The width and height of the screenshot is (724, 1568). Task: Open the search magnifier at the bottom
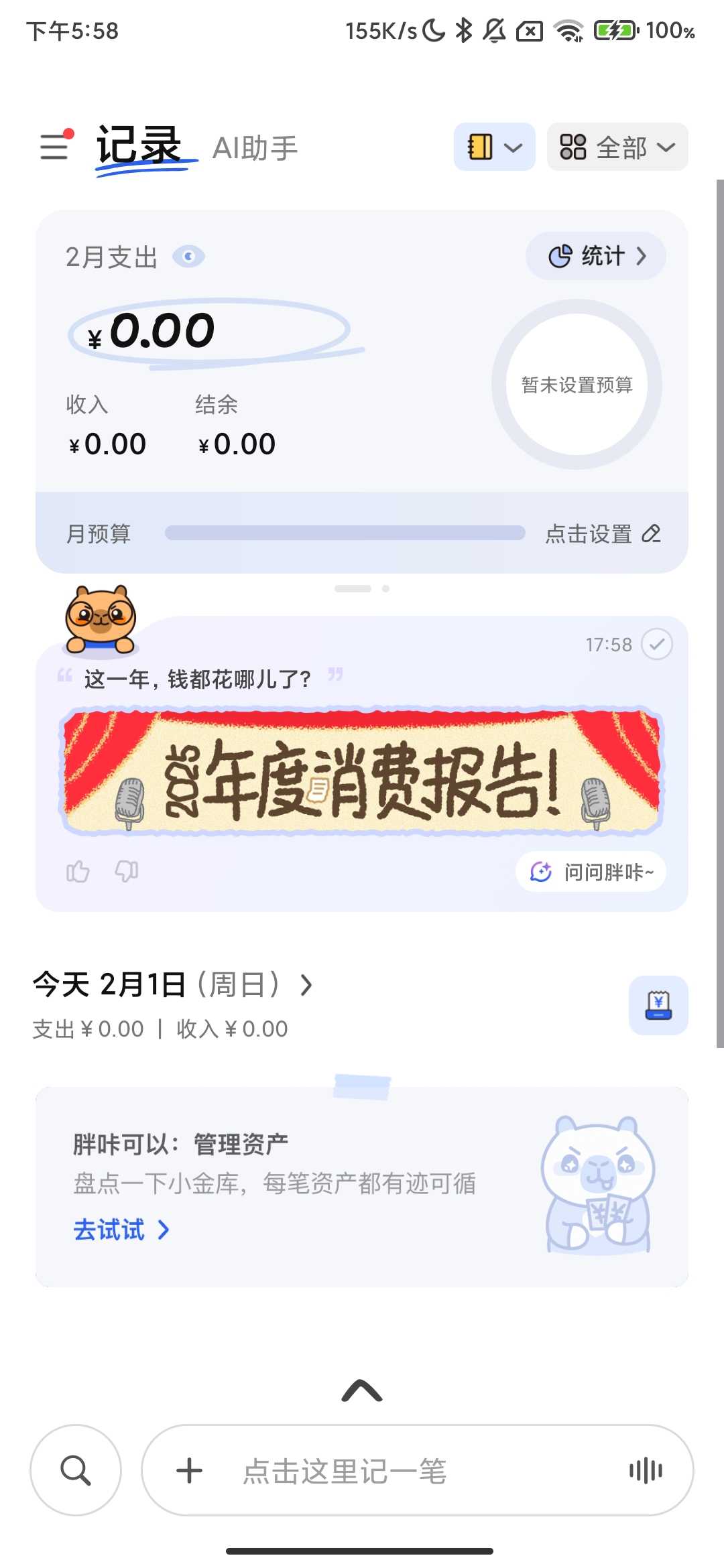[x=76, y=1472]
